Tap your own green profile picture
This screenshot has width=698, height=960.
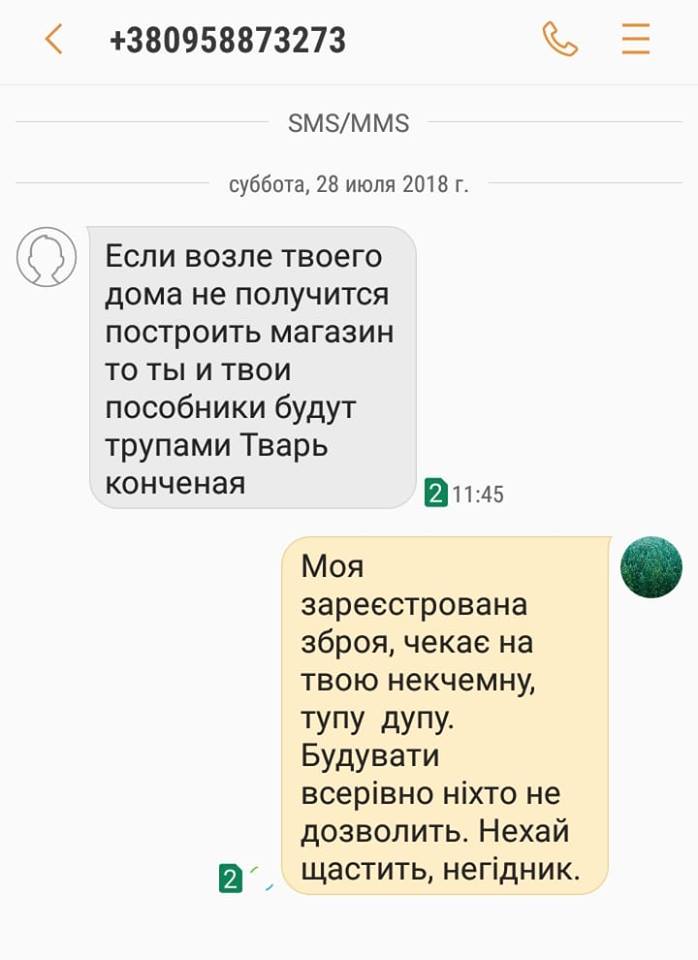(x=651, y=567)
